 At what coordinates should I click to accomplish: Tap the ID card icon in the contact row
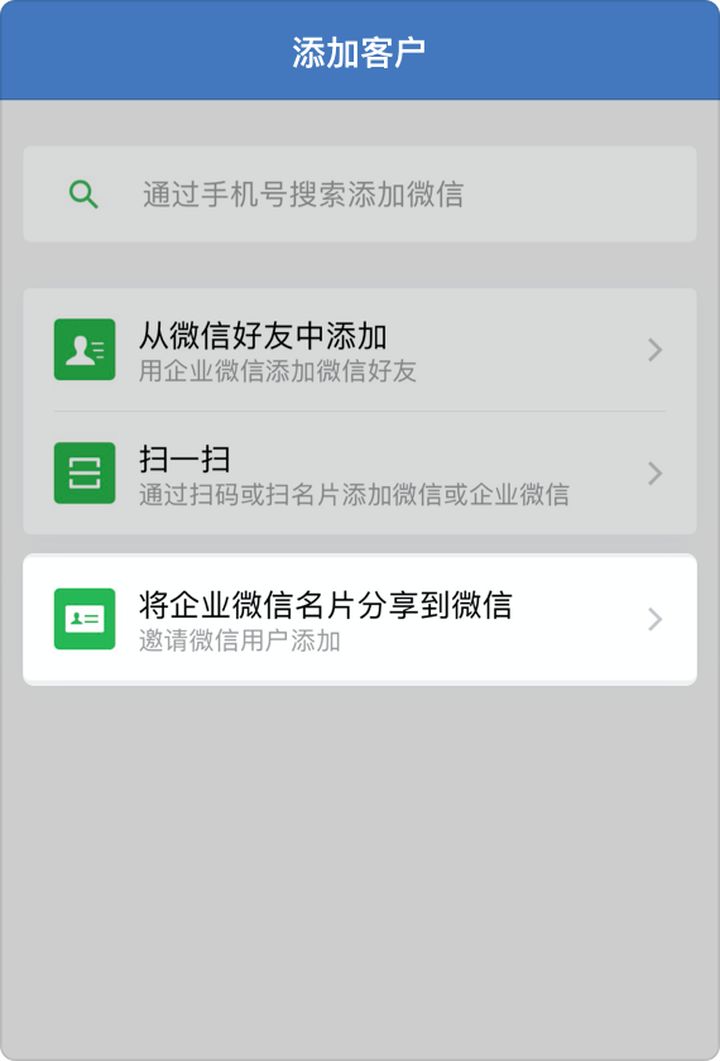(x=85, y=618)
